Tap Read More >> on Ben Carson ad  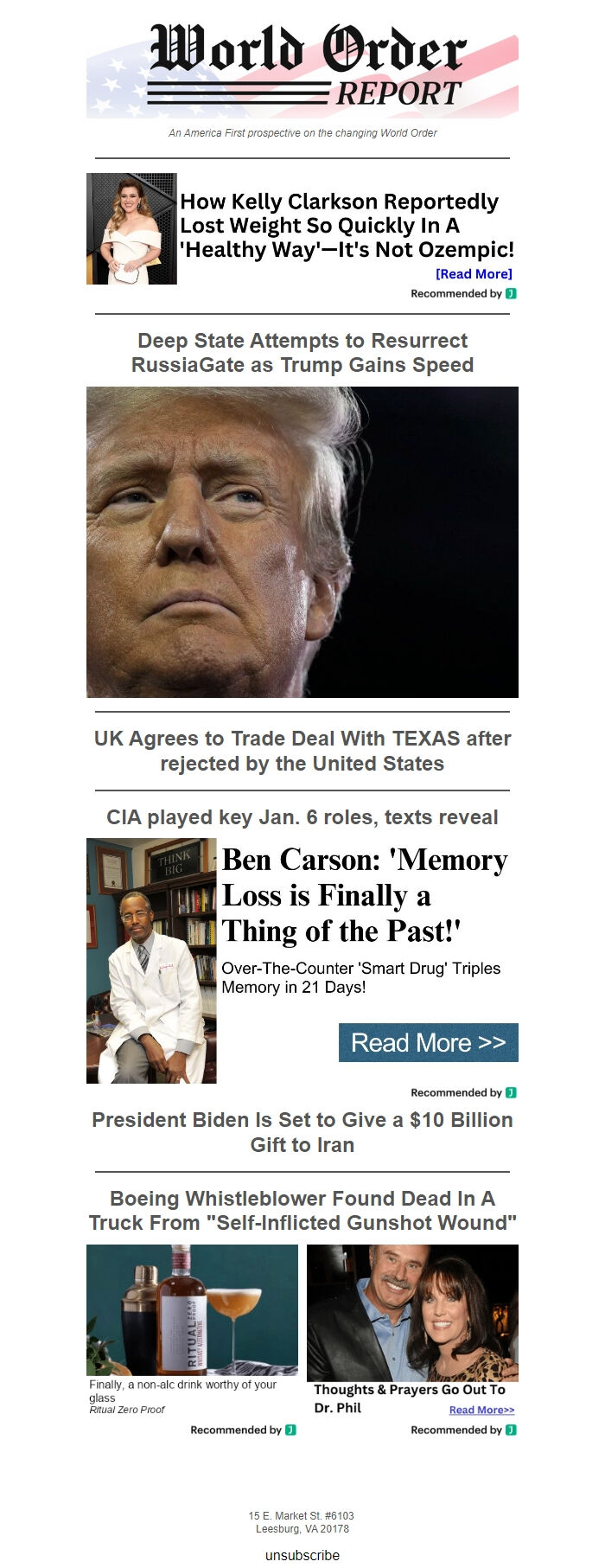(428, 1042)
